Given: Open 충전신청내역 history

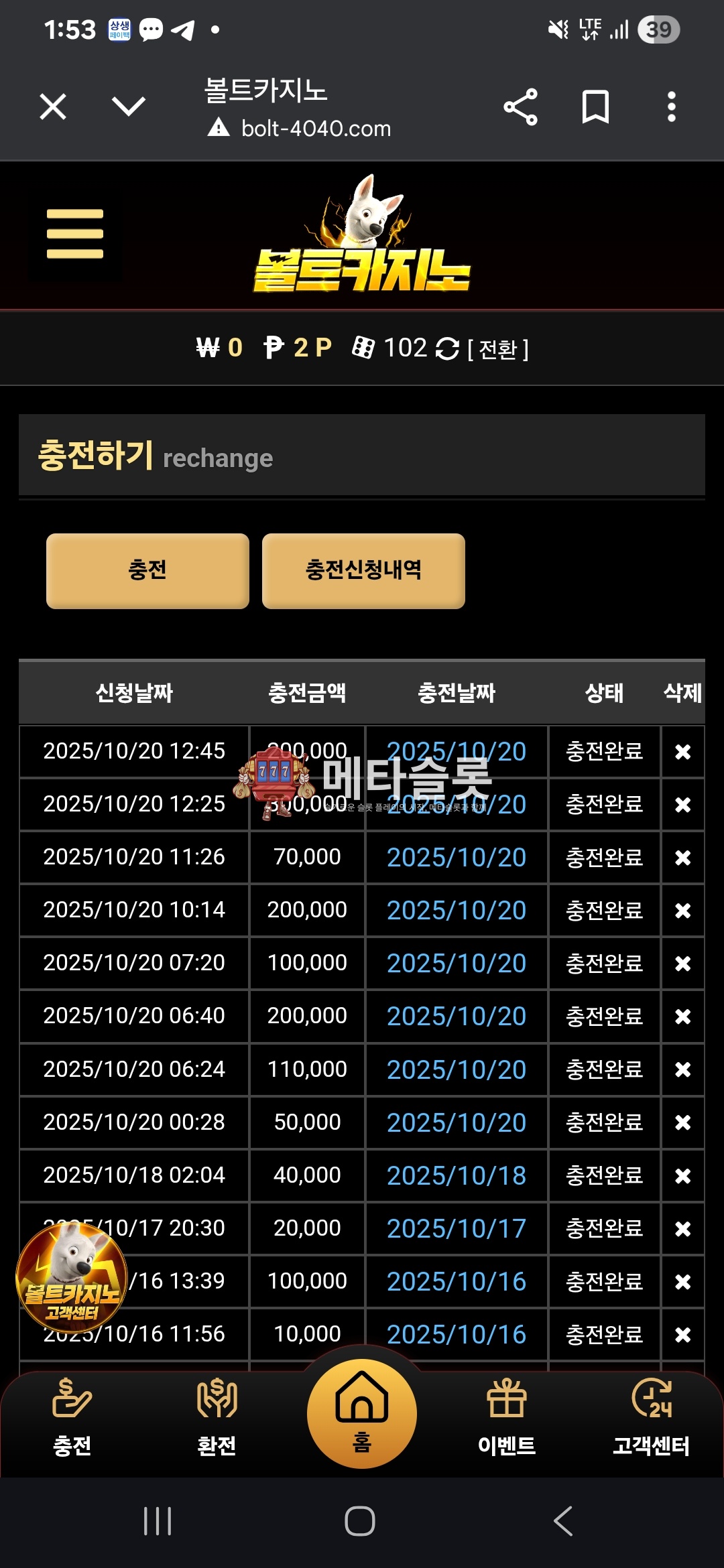Looking at the screenshot, I should (x=363, y=571).
